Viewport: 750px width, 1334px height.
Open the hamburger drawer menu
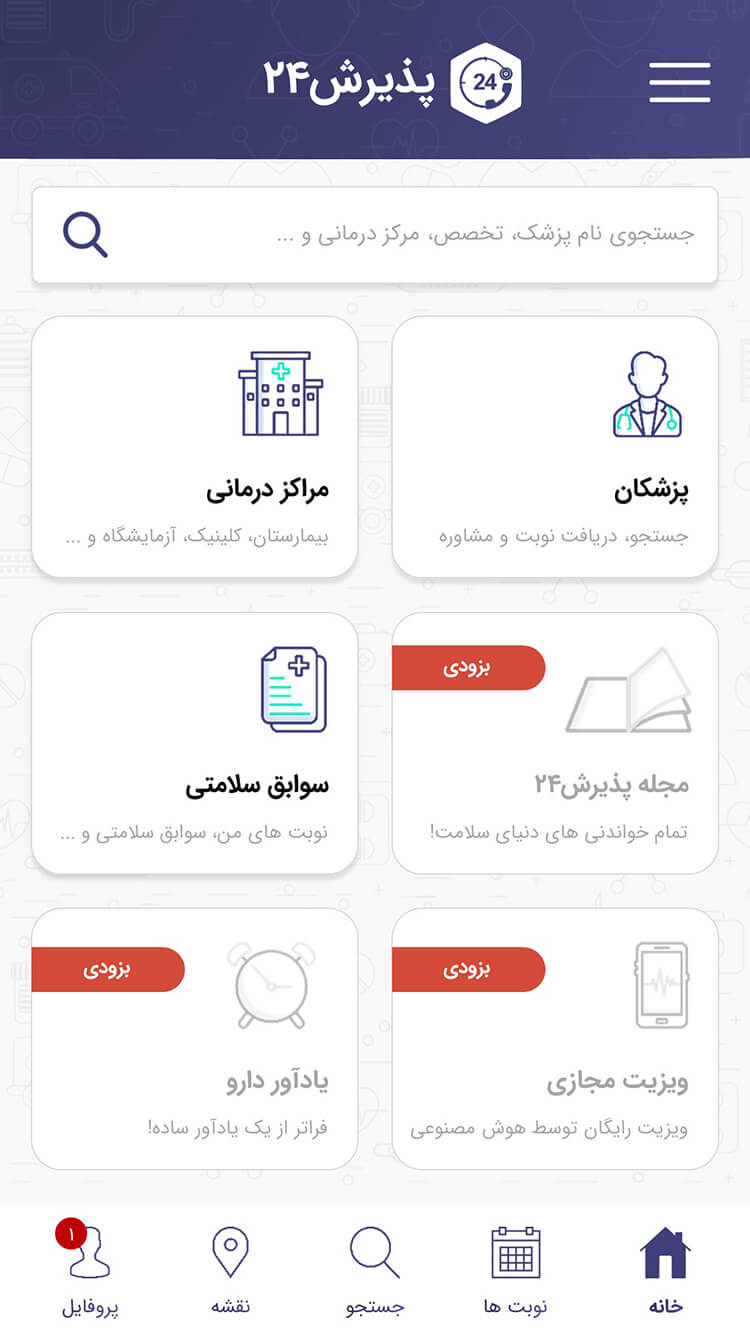tap(679, 82)
